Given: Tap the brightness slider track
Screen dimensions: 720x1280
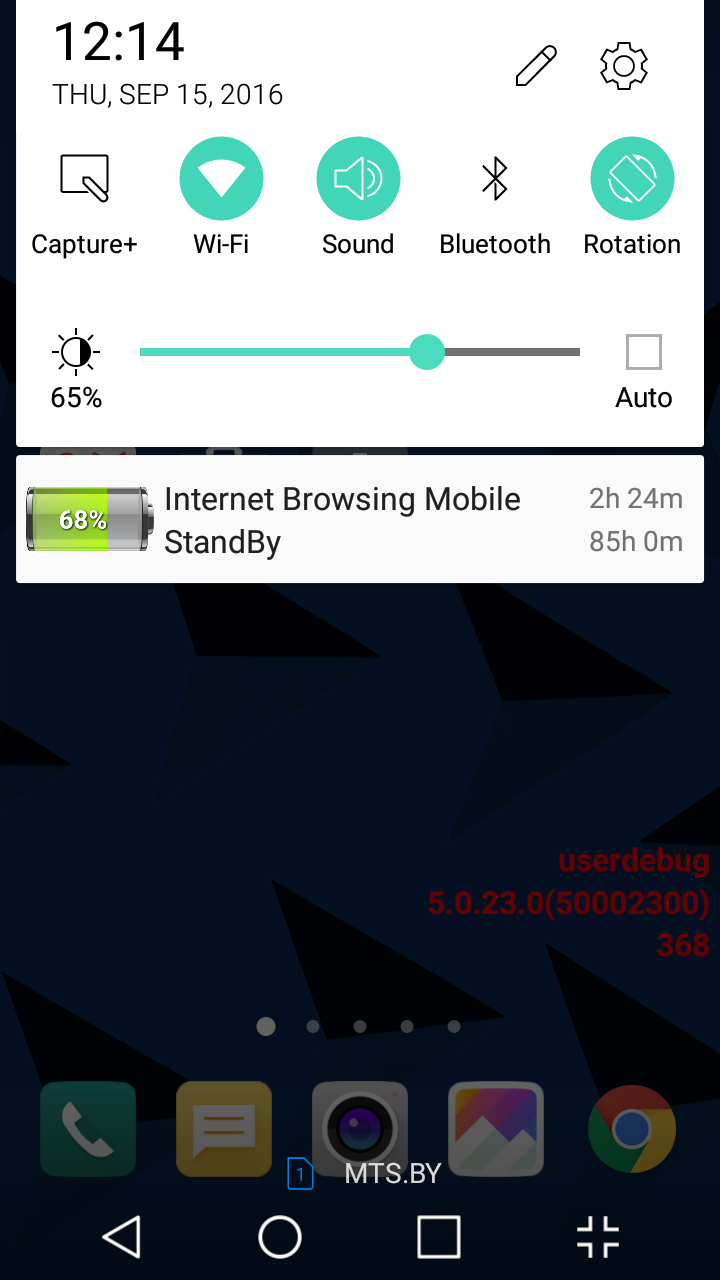Looking at the screenshot, I should point(360,352).
